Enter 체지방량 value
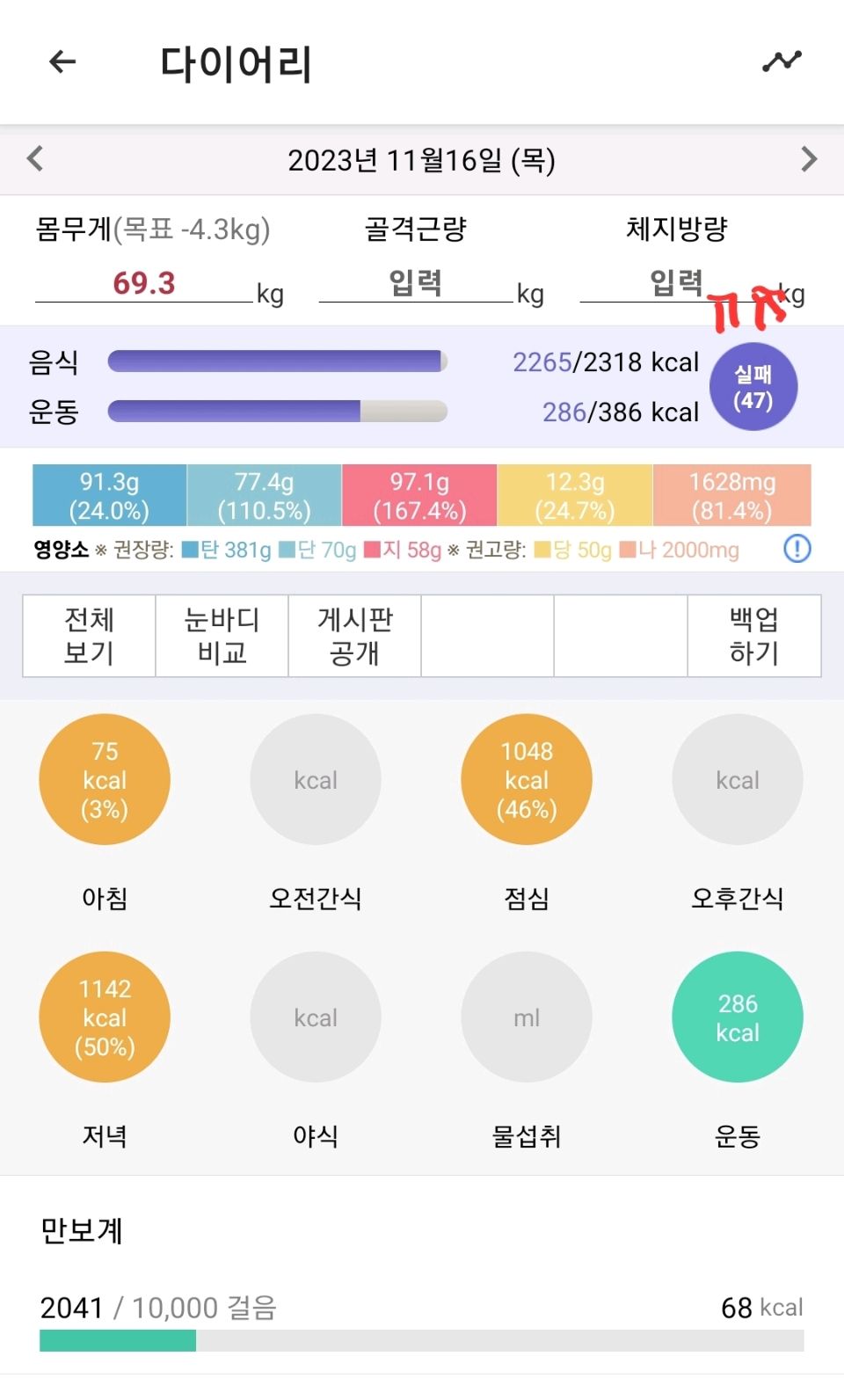 (x=675, y=283)
